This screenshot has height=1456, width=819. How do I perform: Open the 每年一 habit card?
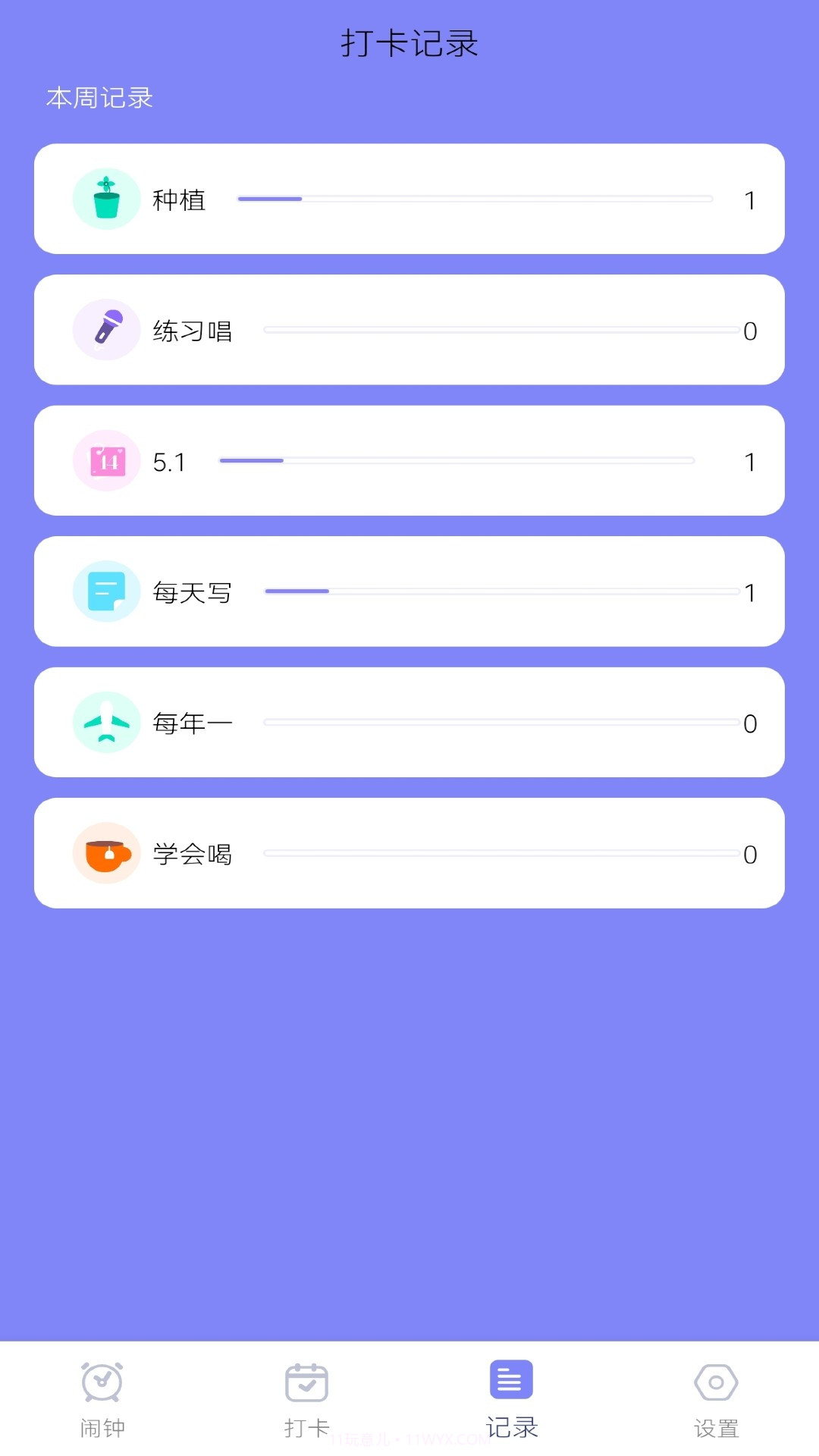[409, 723]
